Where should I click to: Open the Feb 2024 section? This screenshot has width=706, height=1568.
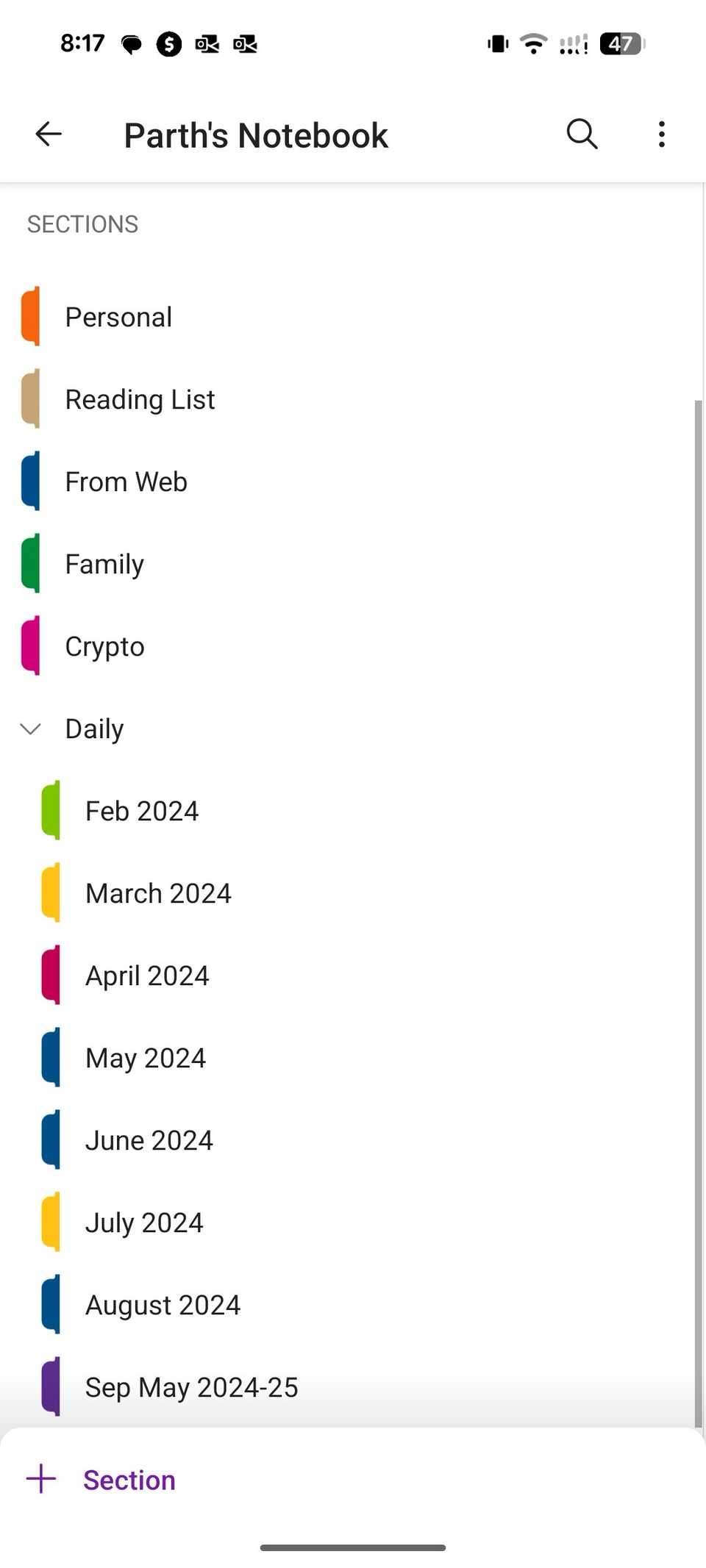coord(142,810)
